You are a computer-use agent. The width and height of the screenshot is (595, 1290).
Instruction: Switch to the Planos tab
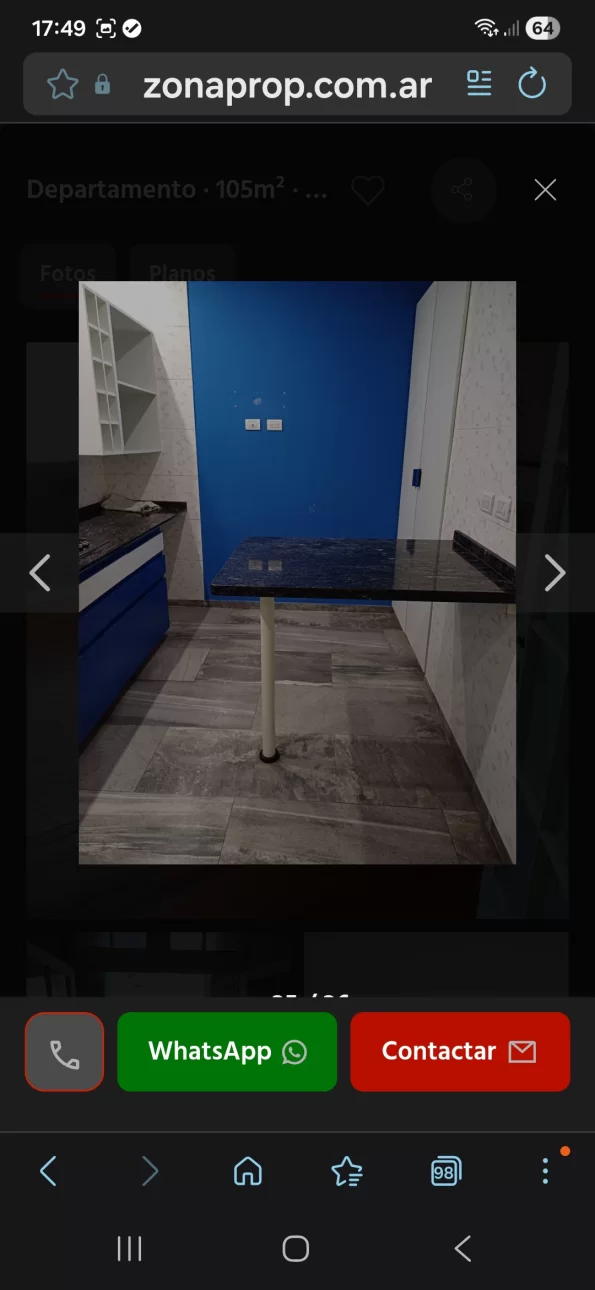click(x=182, y=273)
